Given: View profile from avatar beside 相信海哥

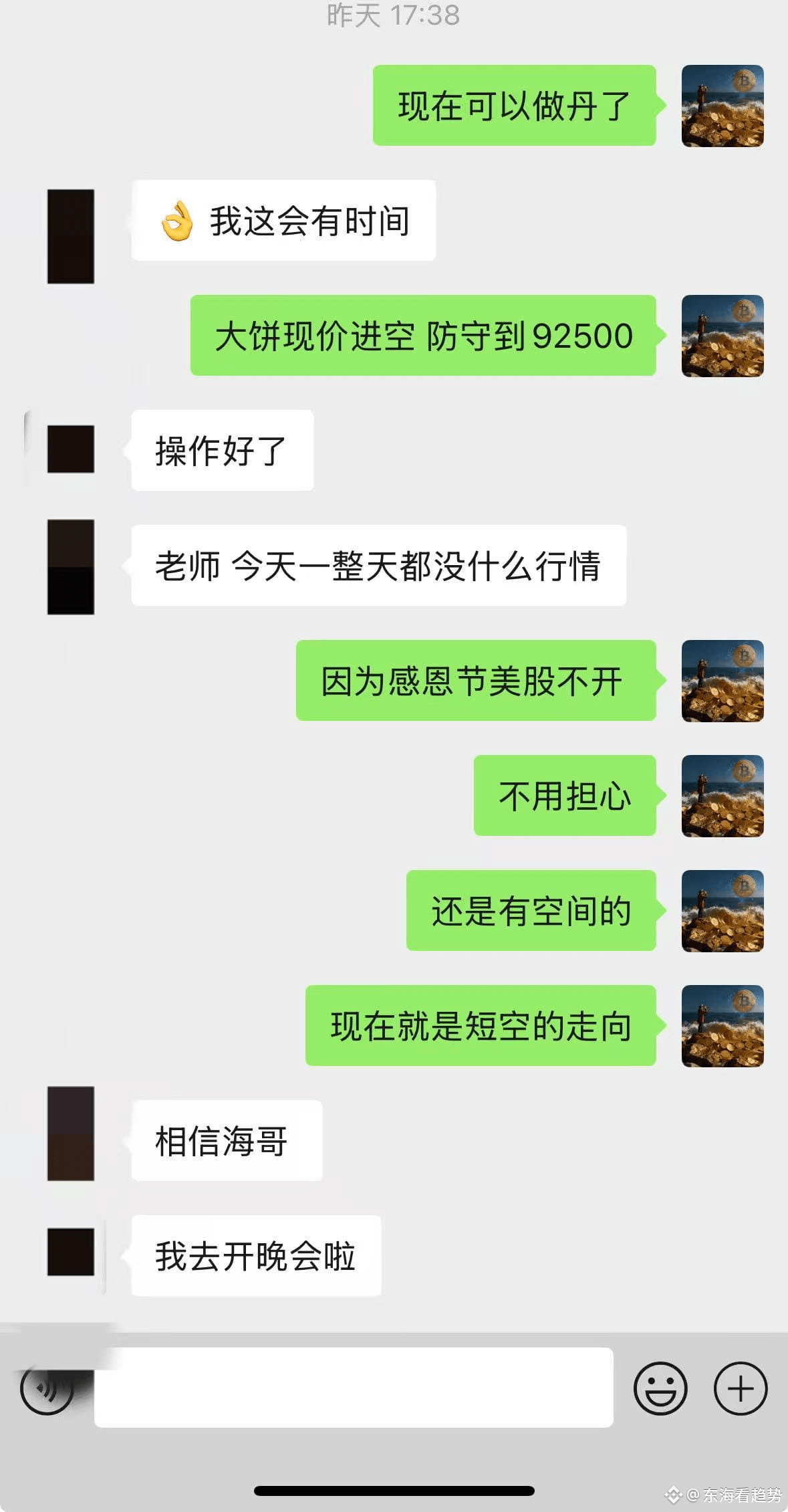Looking at the screenshot, I should (71, 1133).
